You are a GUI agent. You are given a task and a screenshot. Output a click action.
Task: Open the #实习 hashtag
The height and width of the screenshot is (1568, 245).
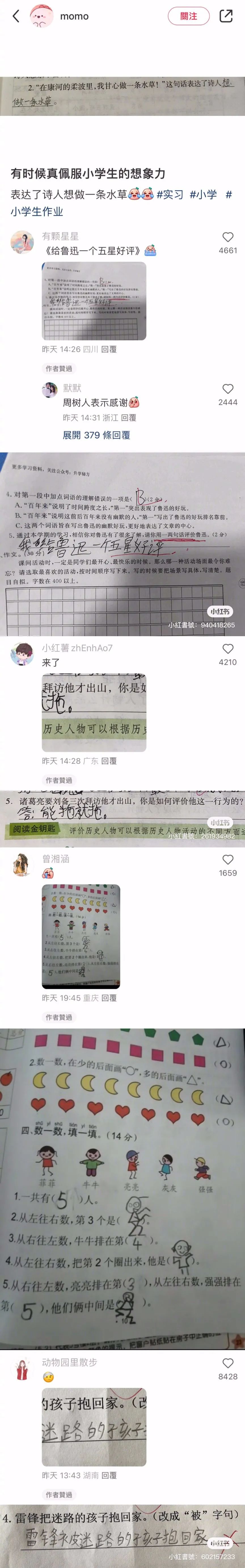170,195
